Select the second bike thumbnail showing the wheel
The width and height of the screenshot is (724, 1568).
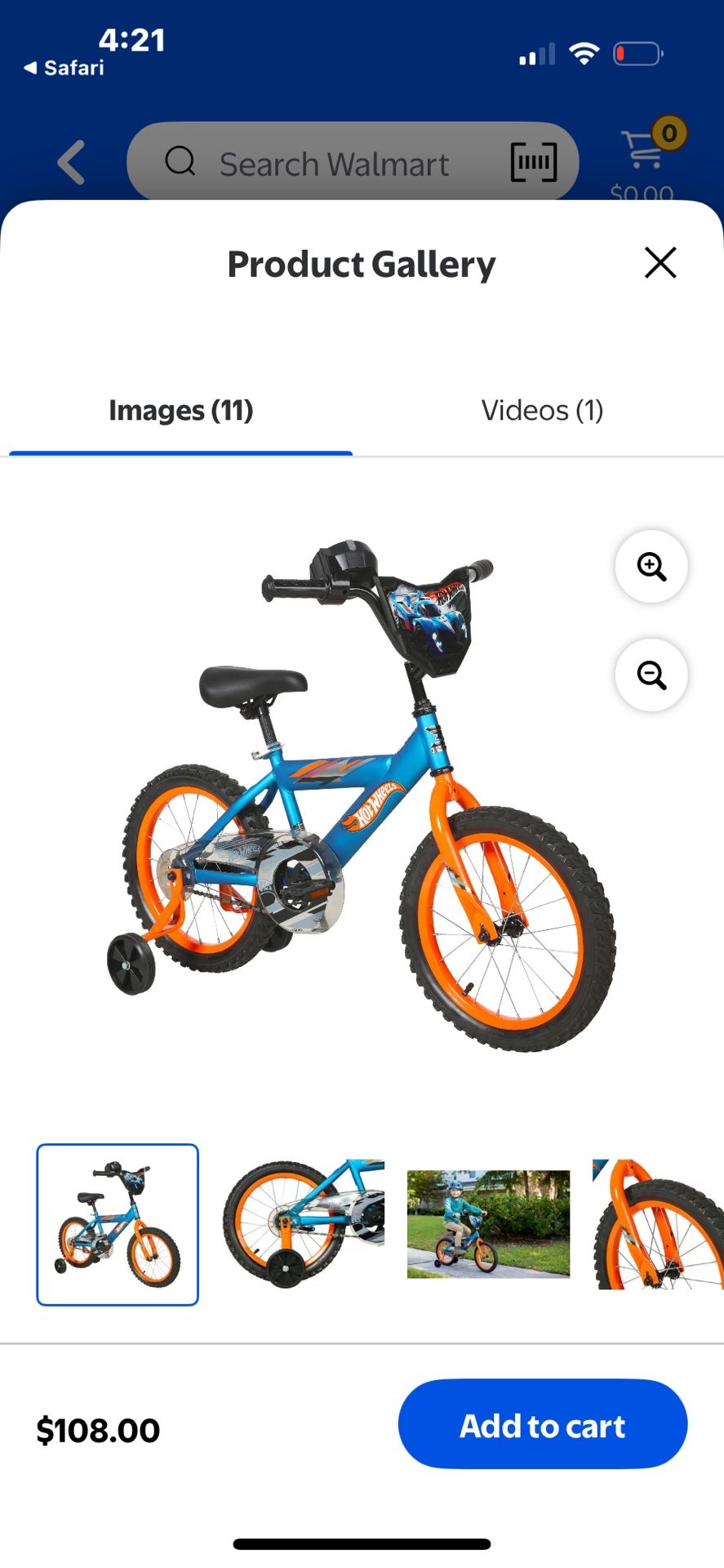pyautogui.click(x=302, y=1223)
